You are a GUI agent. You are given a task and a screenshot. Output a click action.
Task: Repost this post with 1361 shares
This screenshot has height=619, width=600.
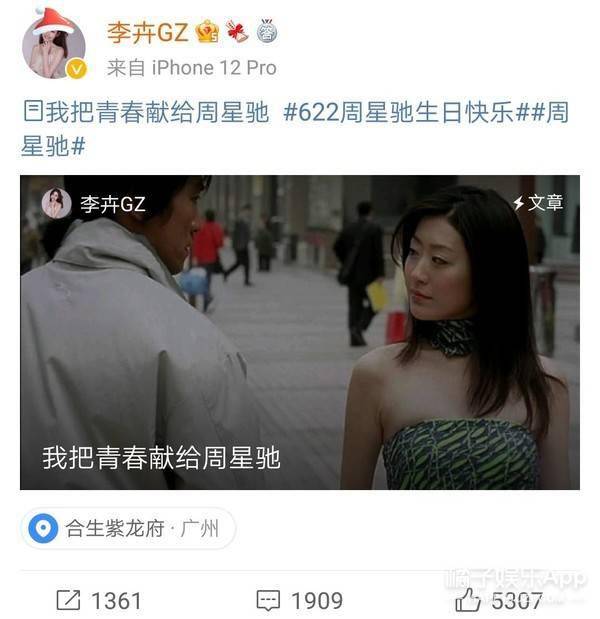[98, 600]
